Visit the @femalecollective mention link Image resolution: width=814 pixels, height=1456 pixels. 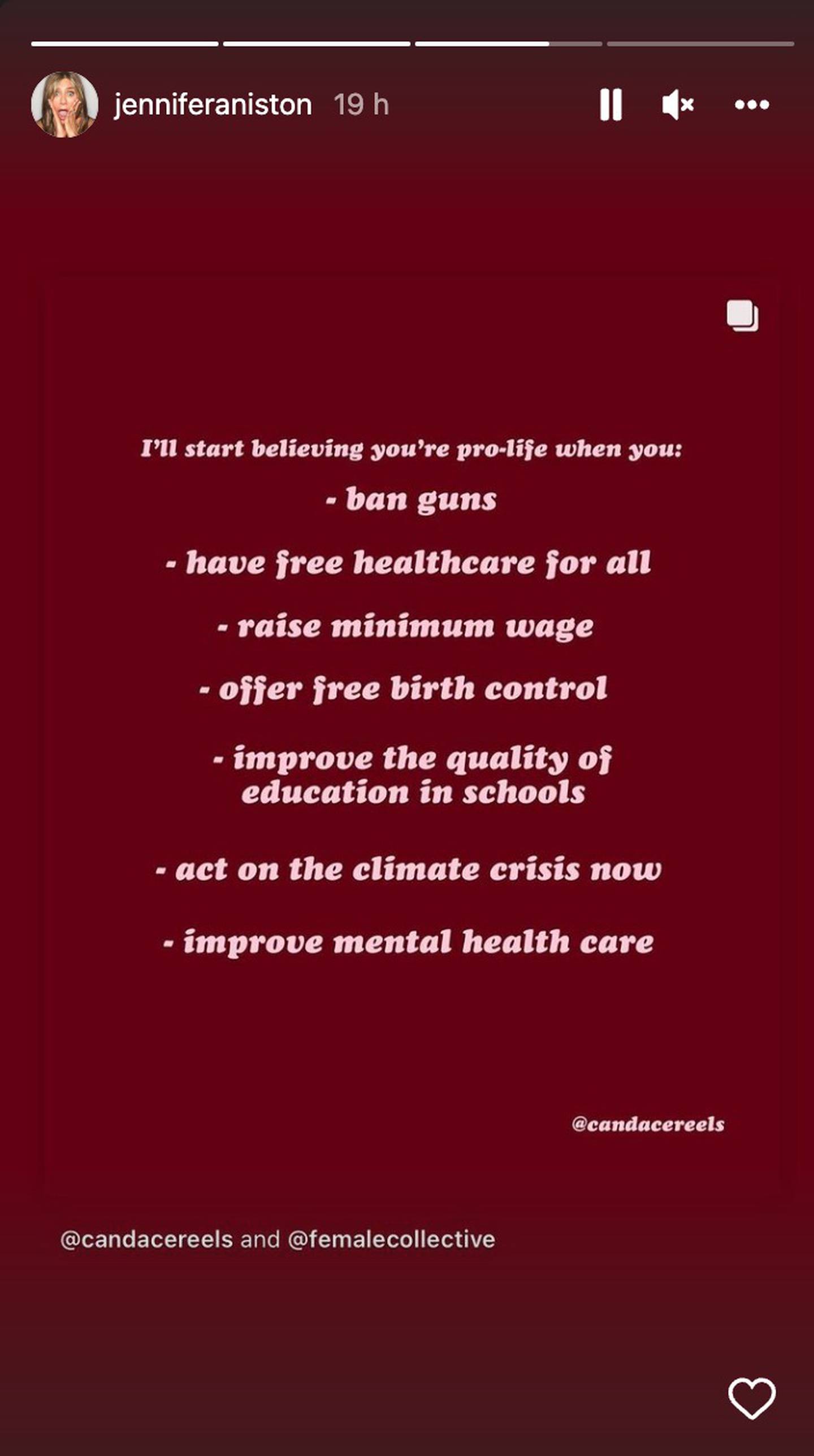click(391, 1240)
